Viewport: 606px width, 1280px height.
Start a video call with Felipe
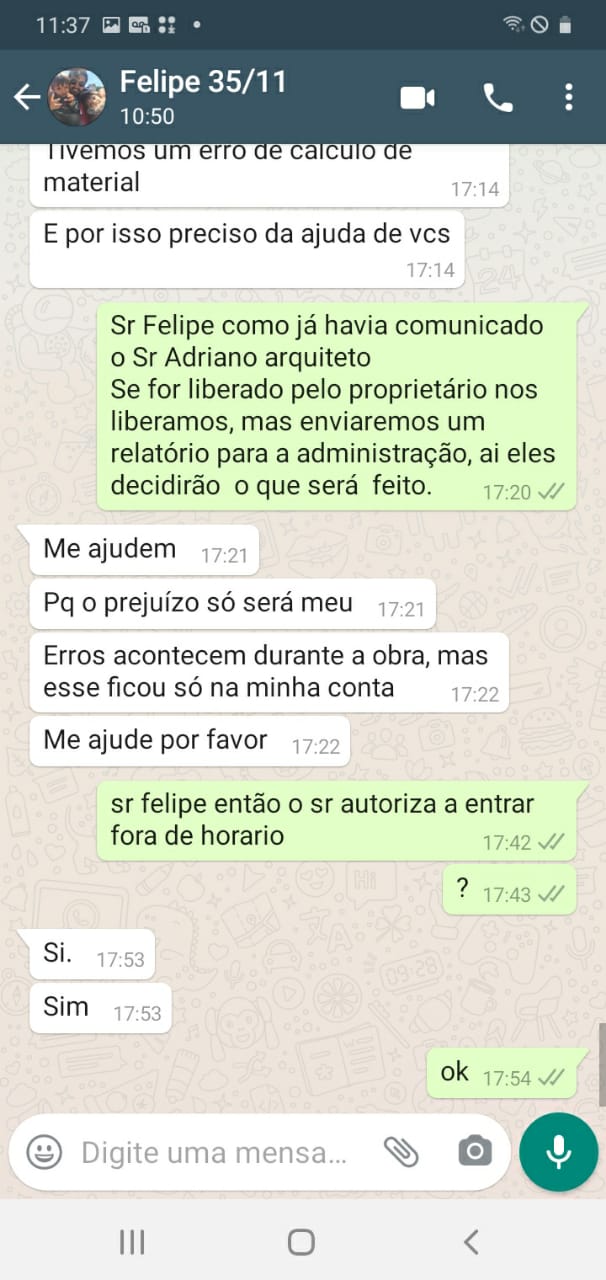[x=418, y=97]
